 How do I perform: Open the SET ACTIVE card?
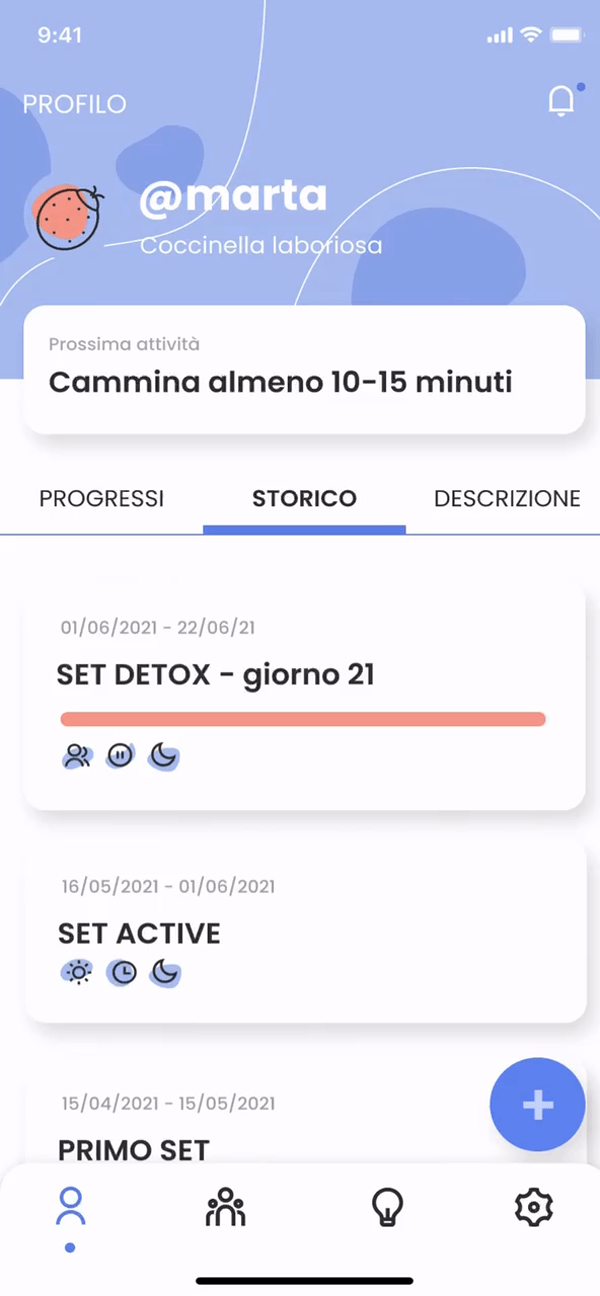coord(304,931)
